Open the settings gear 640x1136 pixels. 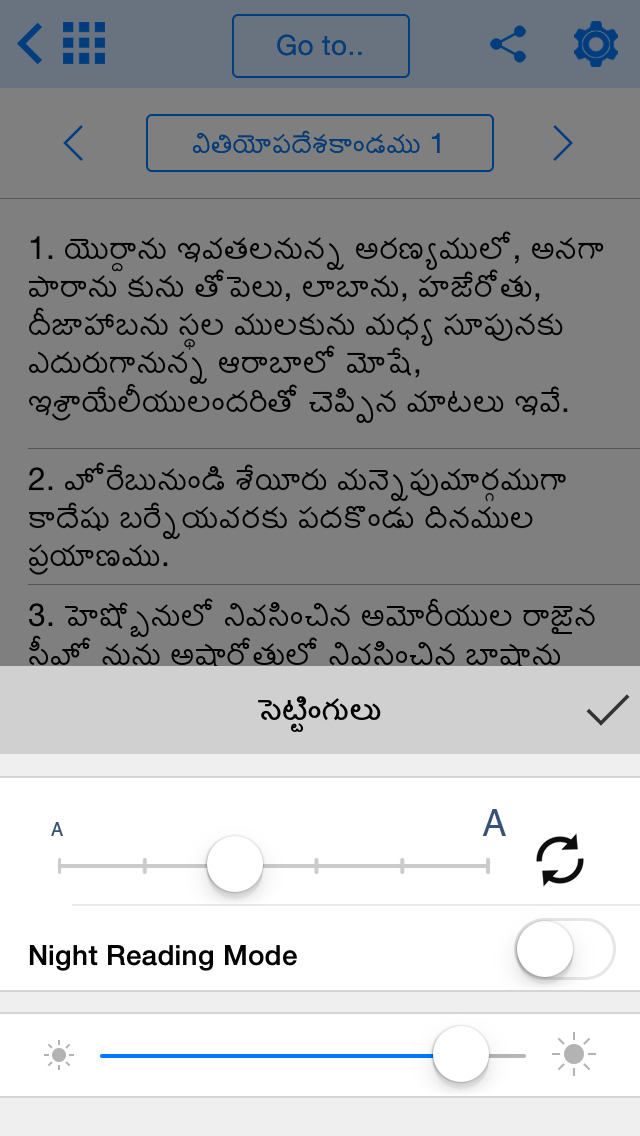tap(595, 45)
